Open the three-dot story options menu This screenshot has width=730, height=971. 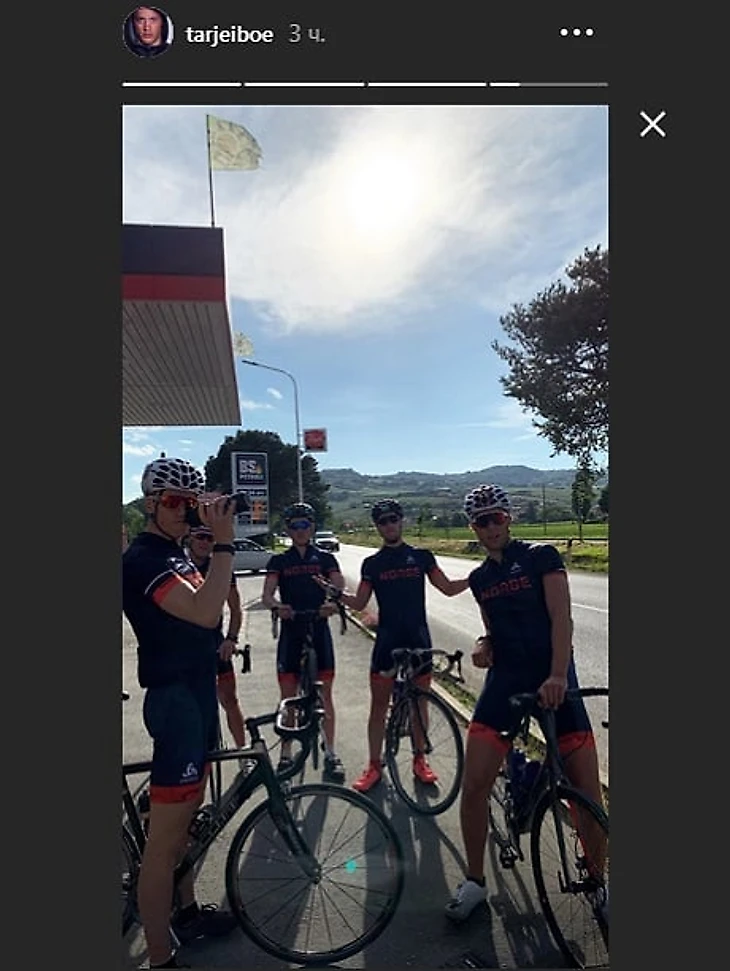tap(576, 33)
